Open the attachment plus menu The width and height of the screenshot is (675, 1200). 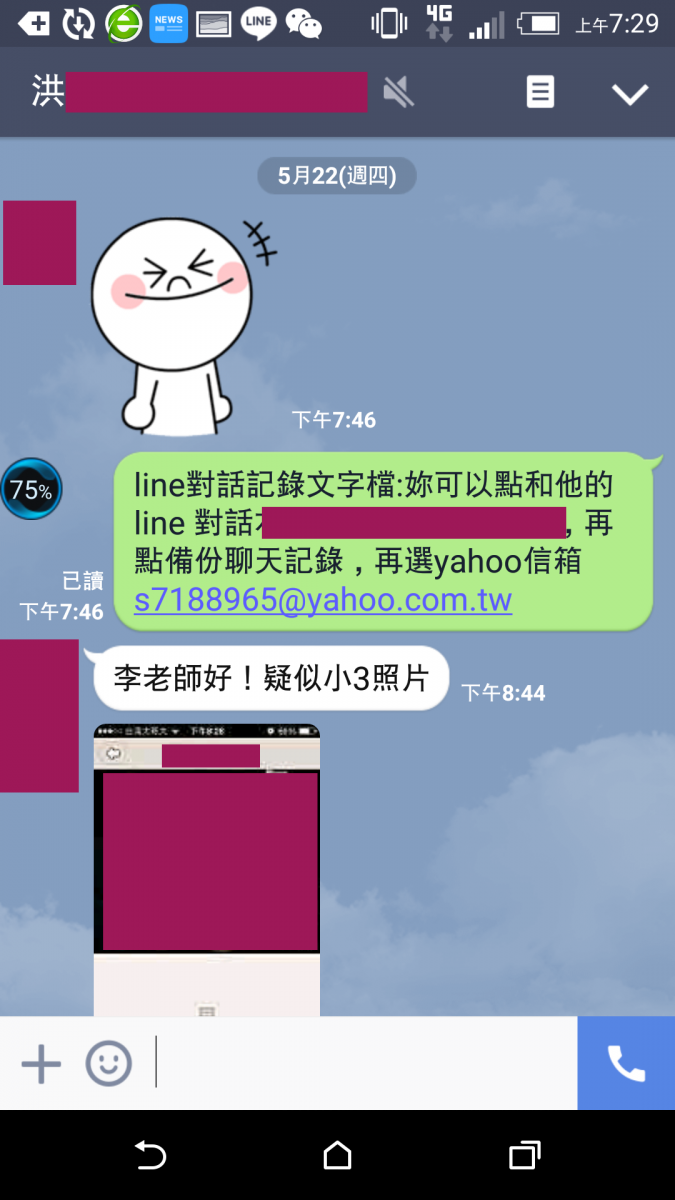pos(41,1063)
